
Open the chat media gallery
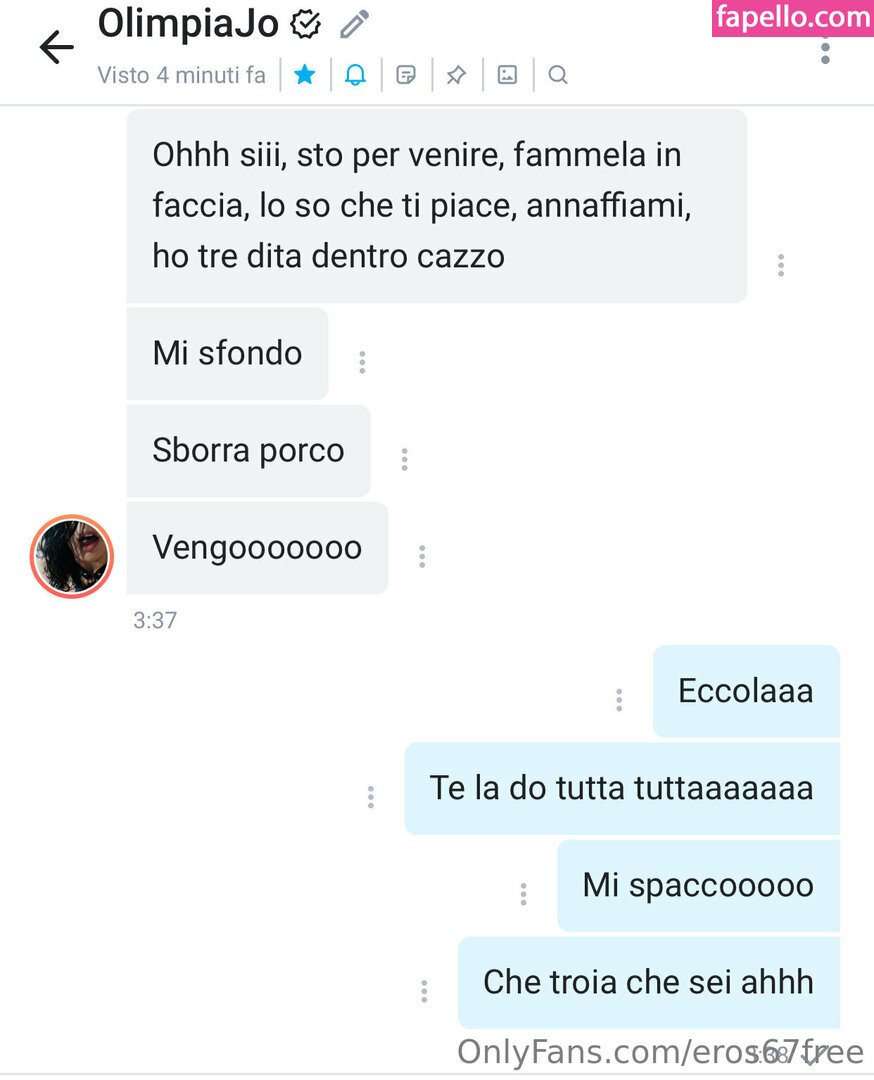click(507, 75)
